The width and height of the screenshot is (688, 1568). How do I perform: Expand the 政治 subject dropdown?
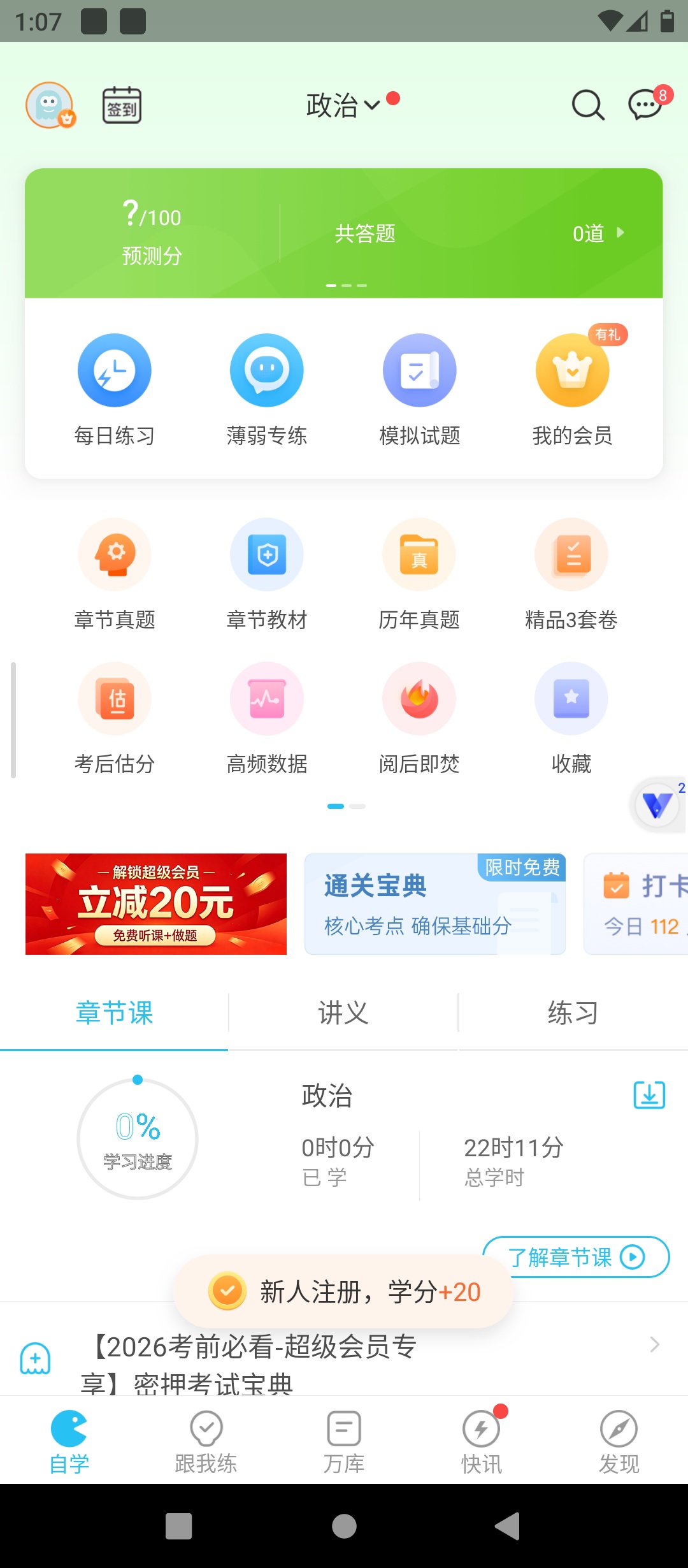(x=343, y=105)
